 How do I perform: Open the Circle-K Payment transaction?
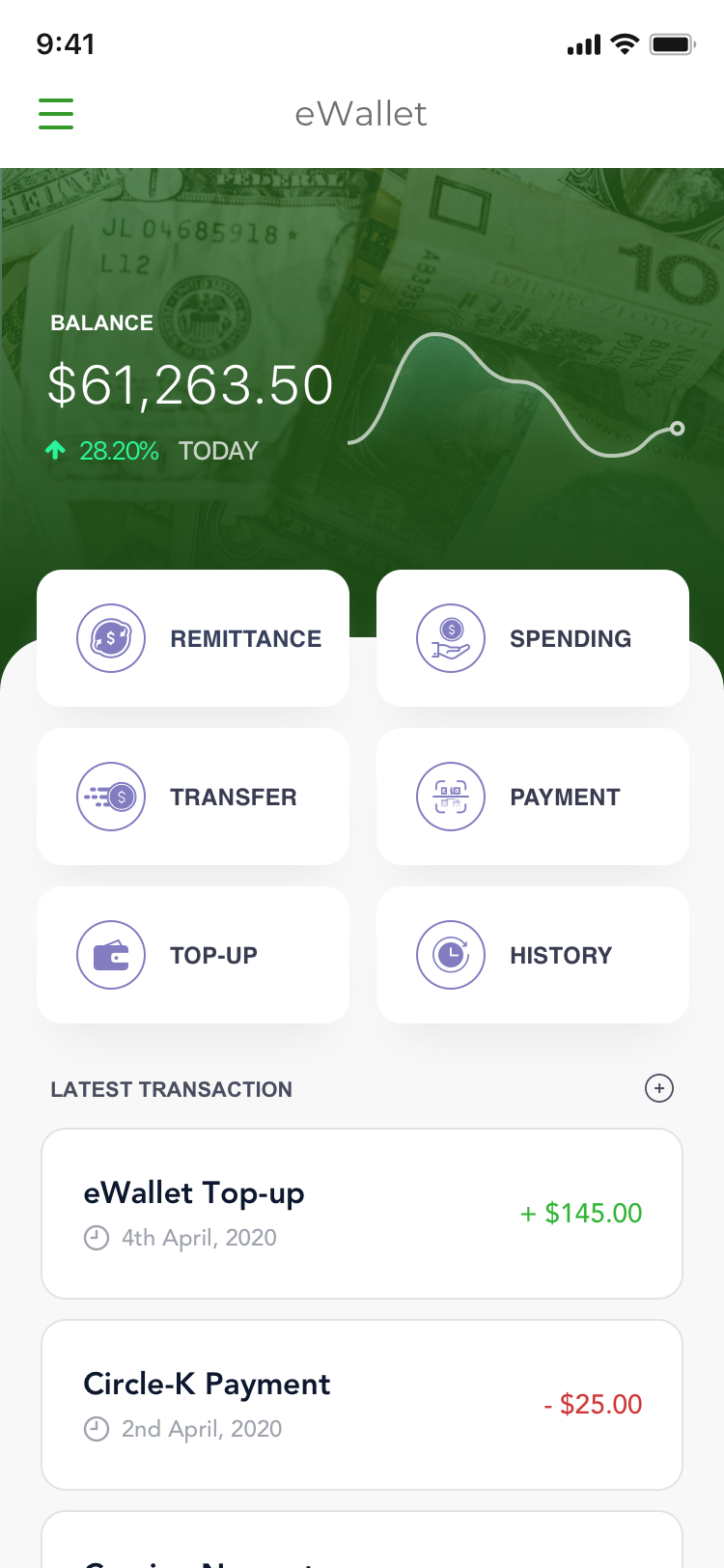pyautogui.click(x=362, y=1405)
